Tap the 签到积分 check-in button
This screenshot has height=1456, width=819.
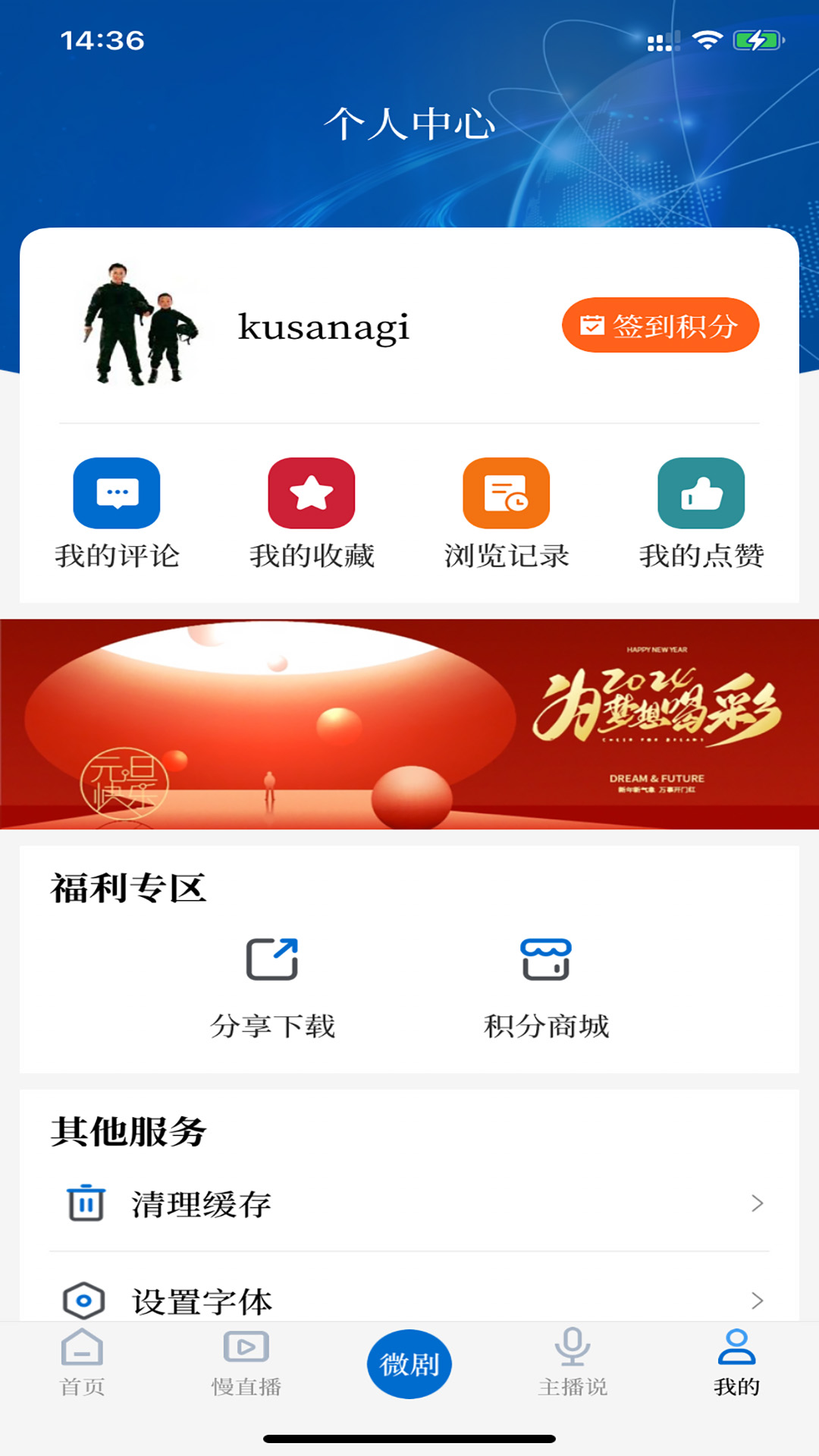pos(660,325)
